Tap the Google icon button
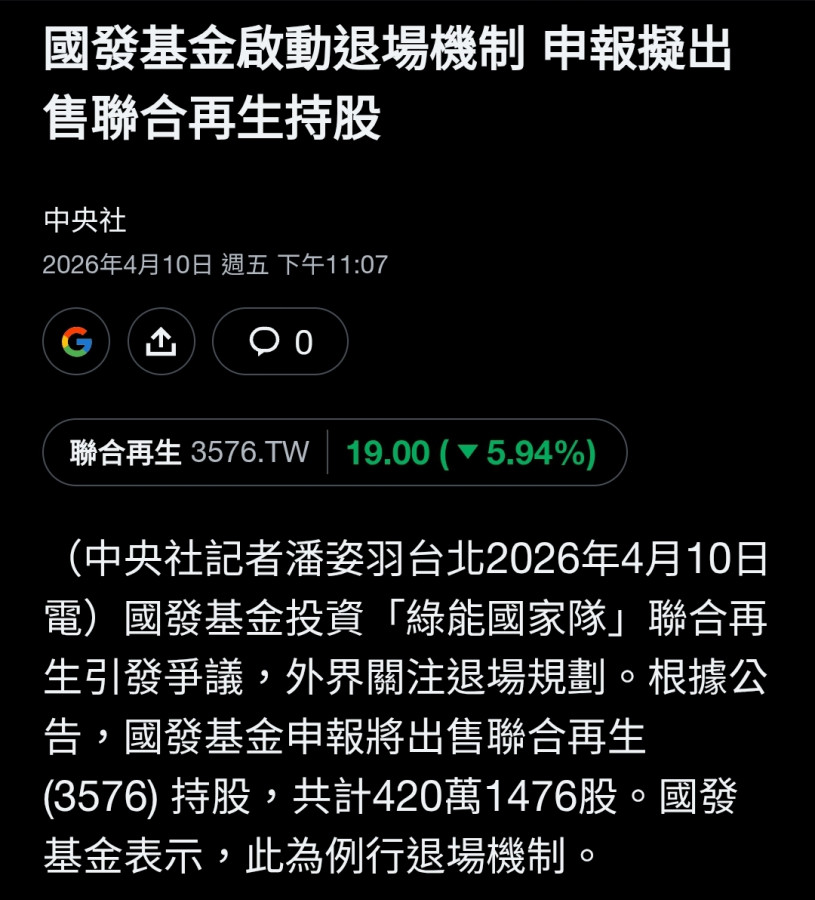This screenshot has width=815, height=900. (76, 342)
